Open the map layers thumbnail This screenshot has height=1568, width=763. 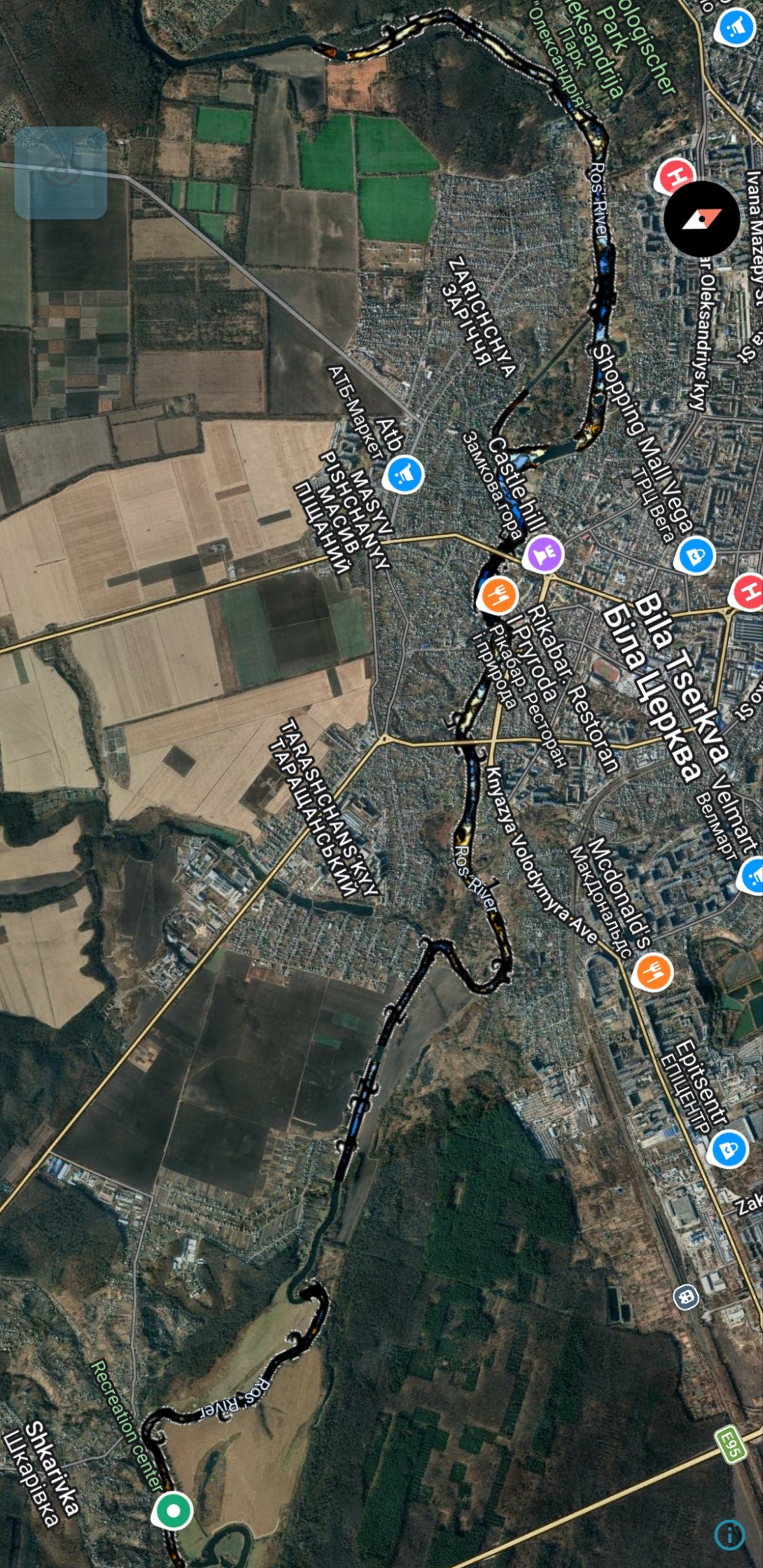[61, 173]
